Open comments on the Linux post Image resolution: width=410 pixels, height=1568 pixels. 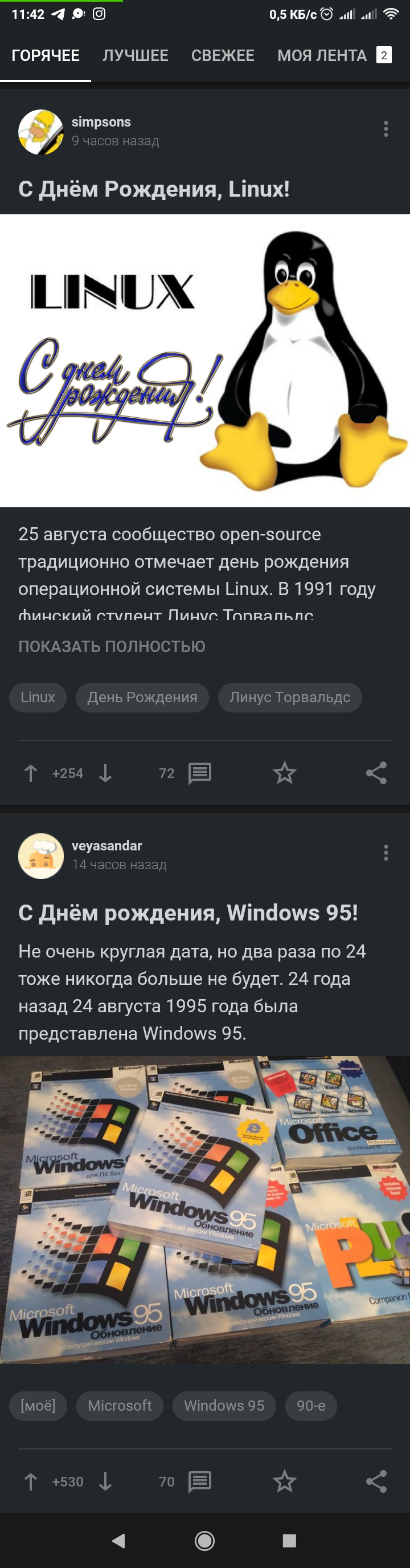coord(199,773)
